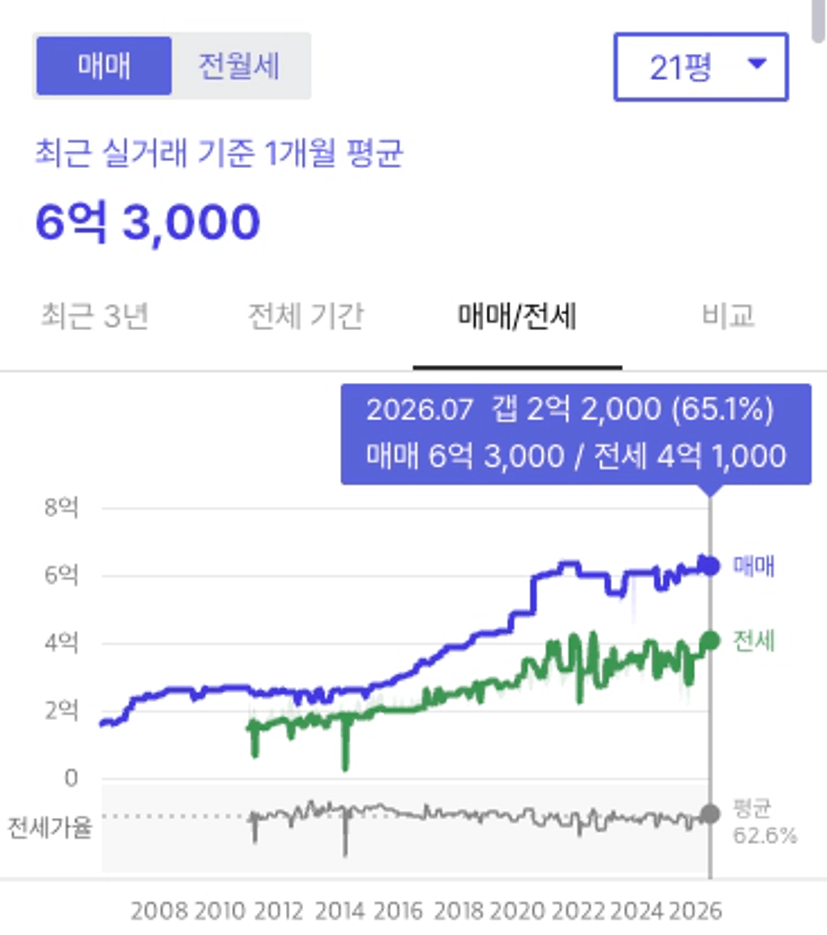This screenshot has width=827, height=935.
Task: Switch to 전체 기간 tab
Action: pos(306,316)
